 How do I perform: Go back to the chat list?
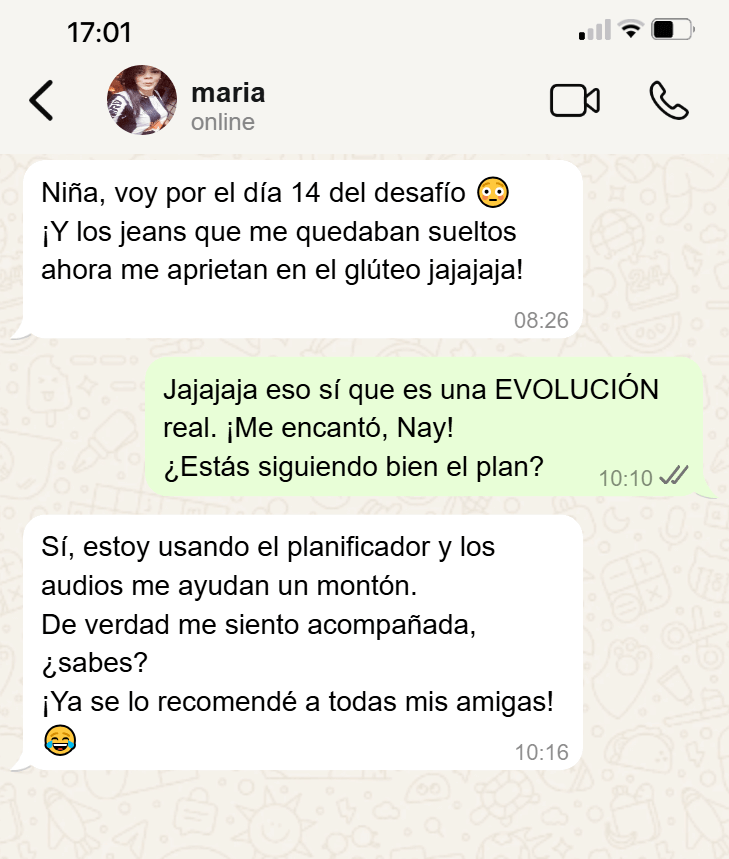point(41,101)
